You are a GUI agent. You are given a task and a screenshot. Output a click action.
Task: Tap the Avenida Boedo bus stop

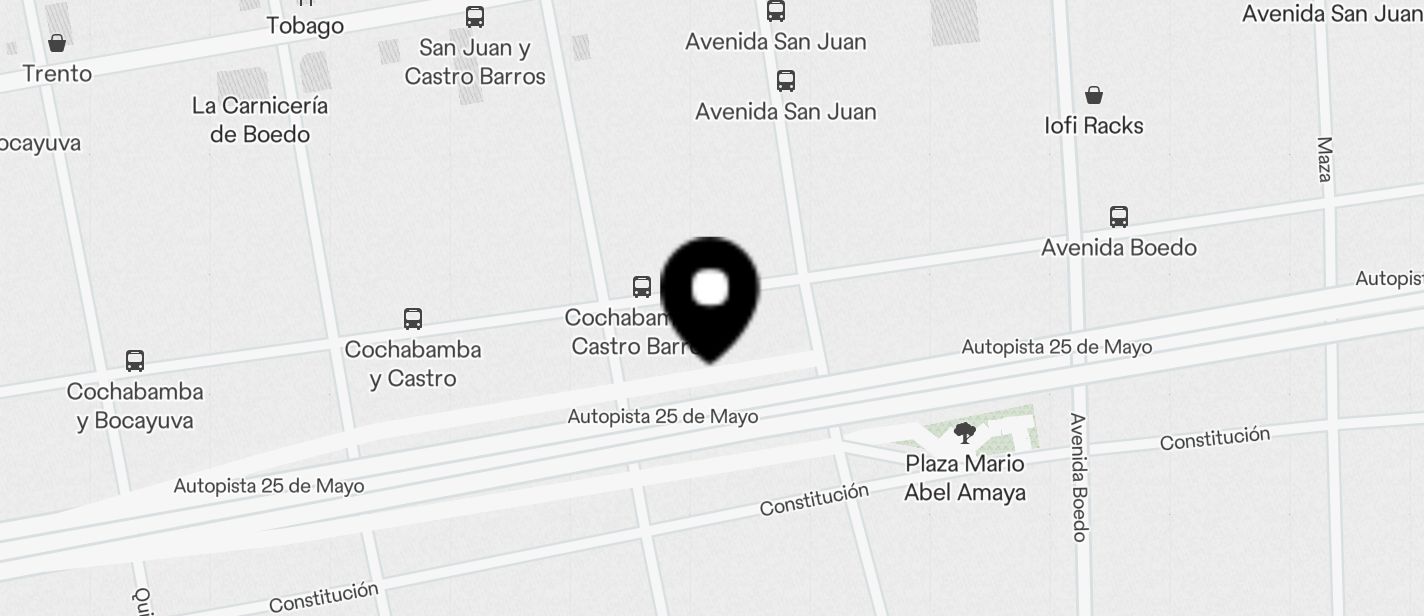(x=1119, y=217)
